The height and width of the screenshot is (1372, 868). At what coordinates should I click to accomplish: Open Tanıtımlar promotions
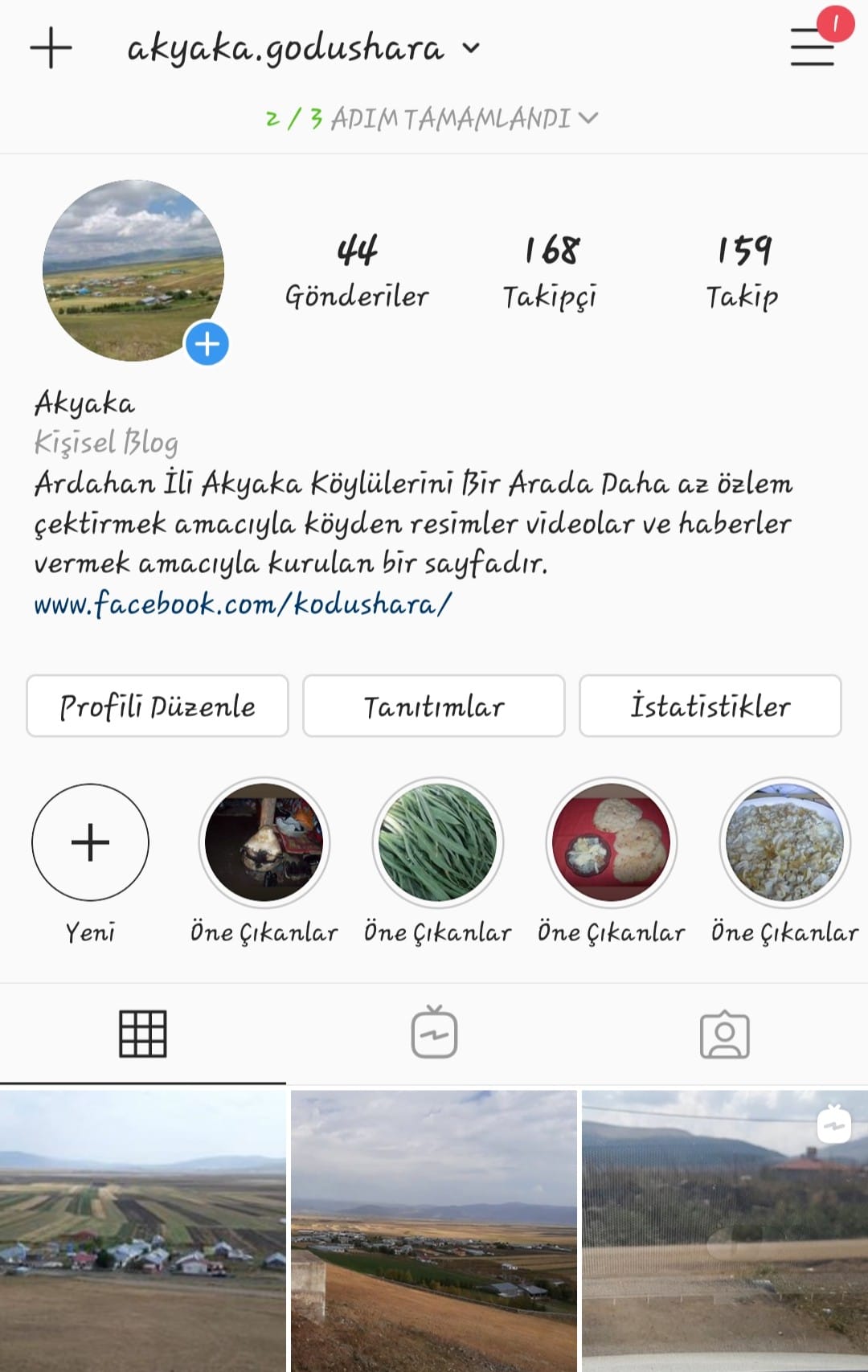click(x=434, y=706)
